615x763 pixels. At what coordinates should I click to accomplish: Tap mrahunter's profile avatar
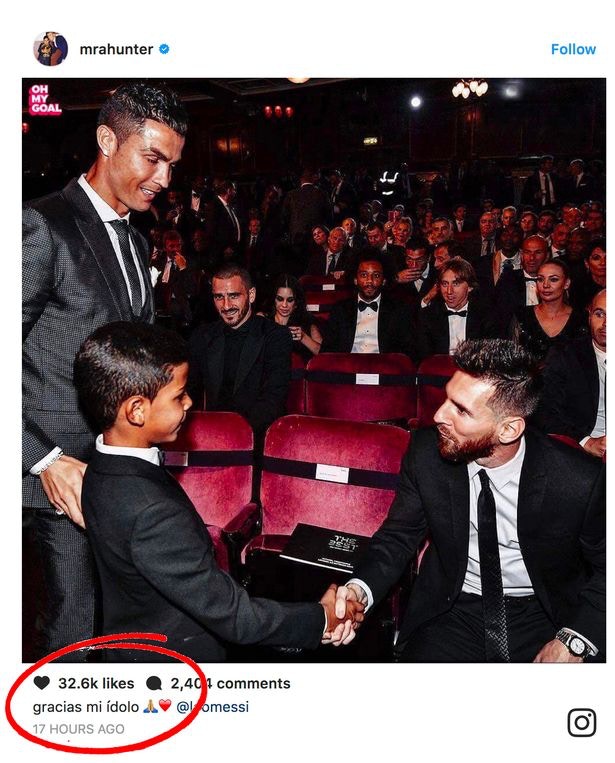click(50, 49)
